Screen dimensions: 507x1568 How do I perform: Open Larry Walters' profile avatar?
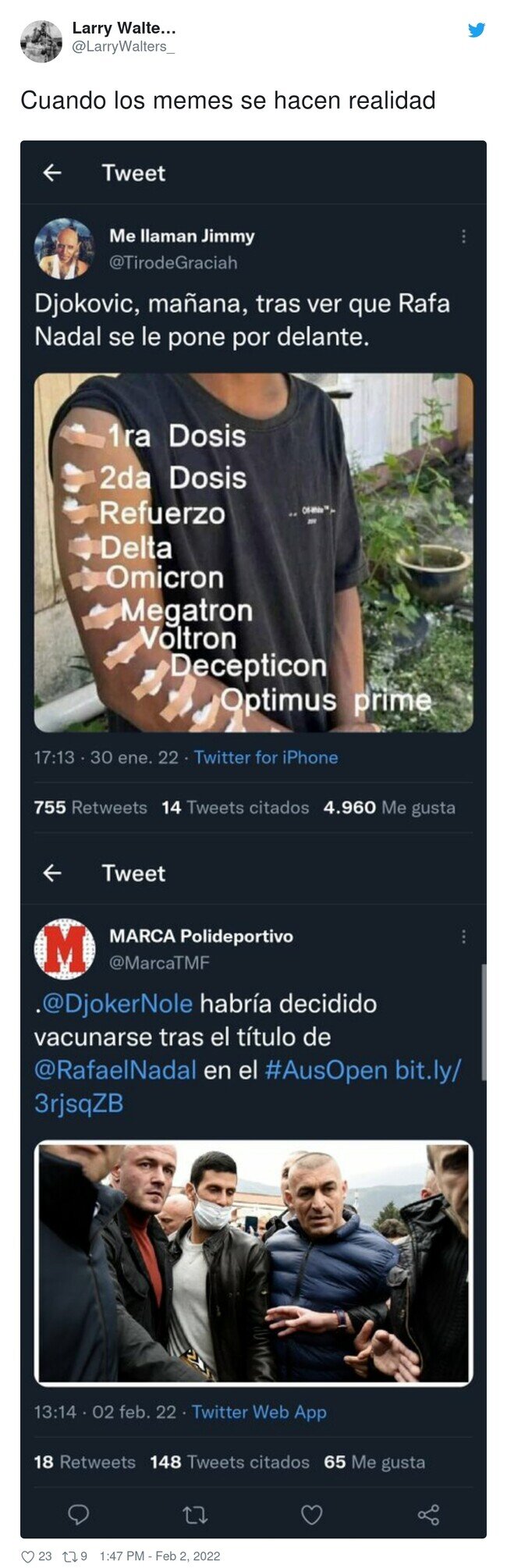pyautogui.click(x=41, y=41)
